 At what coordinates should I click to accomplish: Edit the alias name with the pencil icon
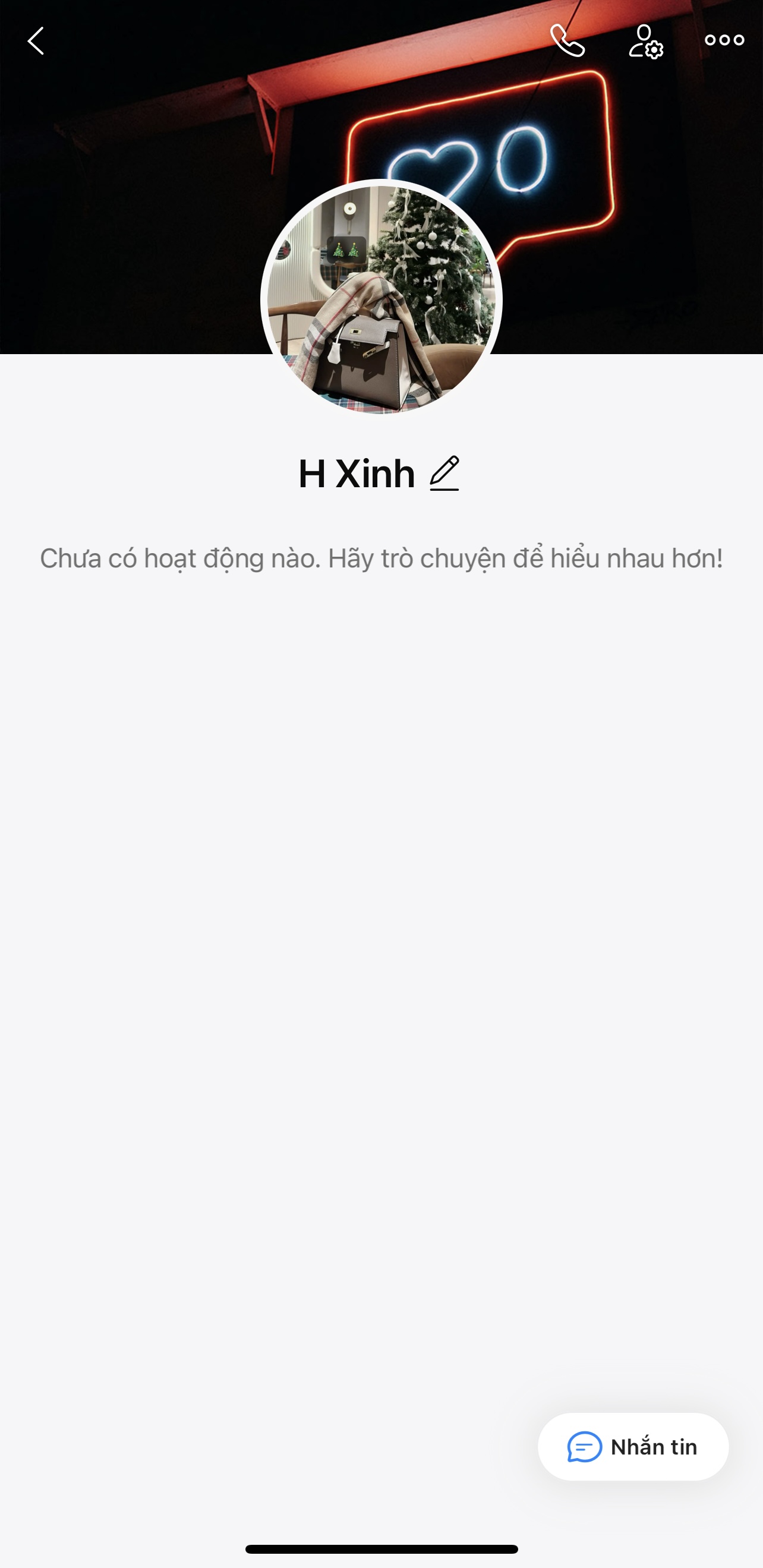point(444,473)
